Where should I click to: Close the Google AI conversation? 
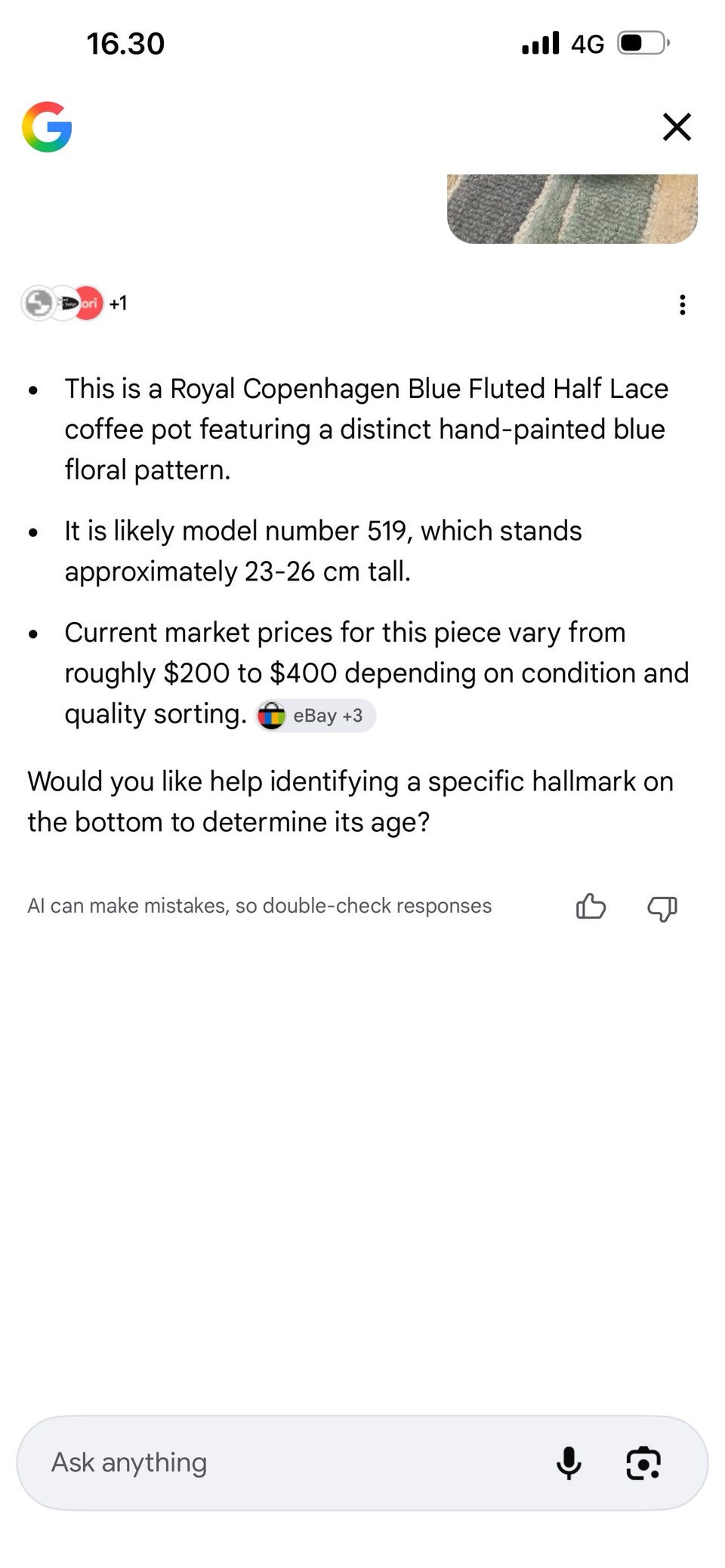tap(677, 127)
